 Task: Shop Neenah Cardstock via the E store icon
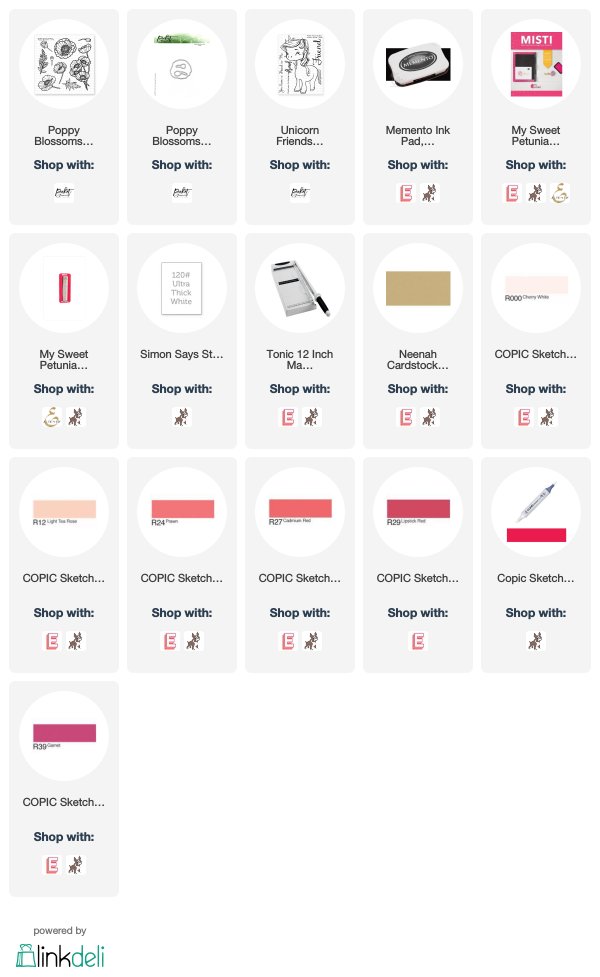click(406, 417)
